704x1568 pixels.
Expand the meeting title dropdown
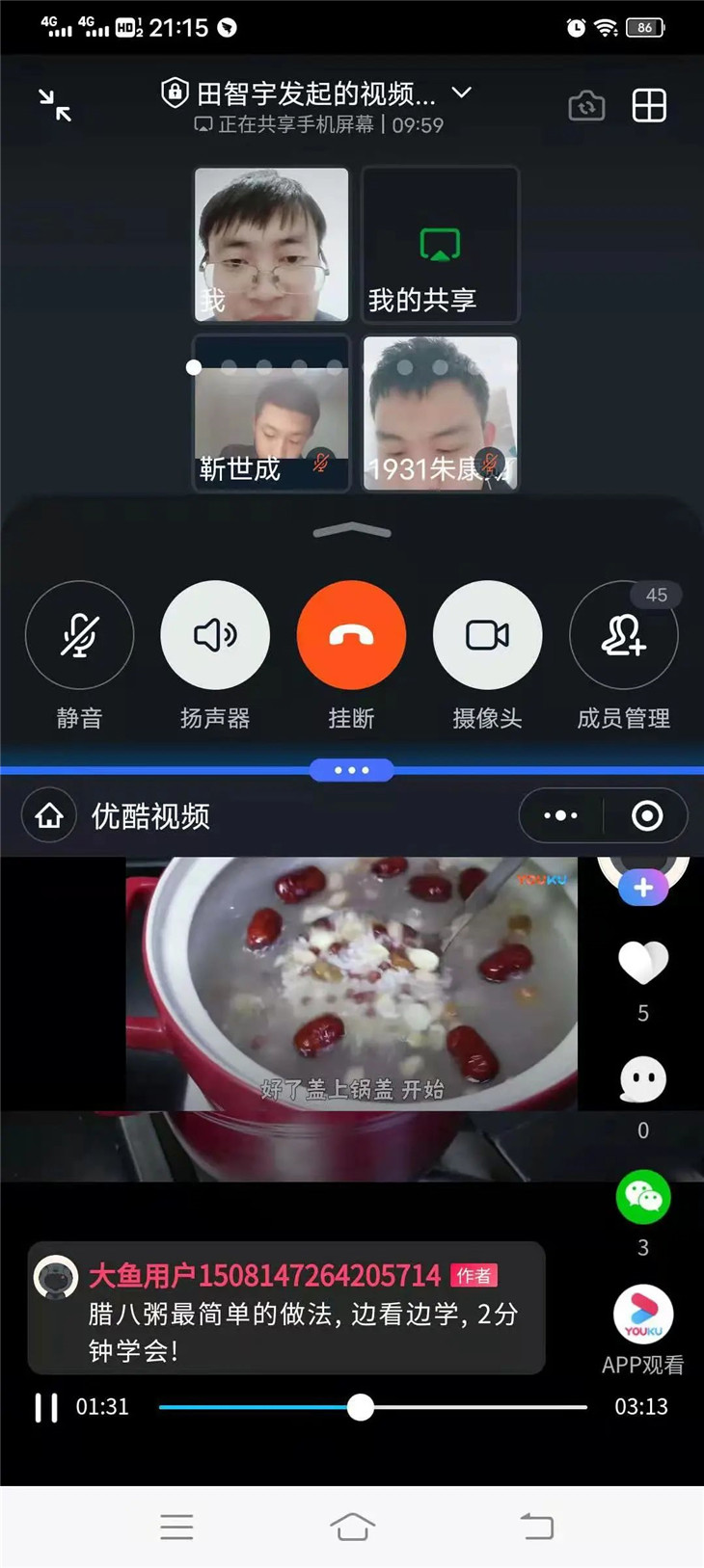(462, 93)
